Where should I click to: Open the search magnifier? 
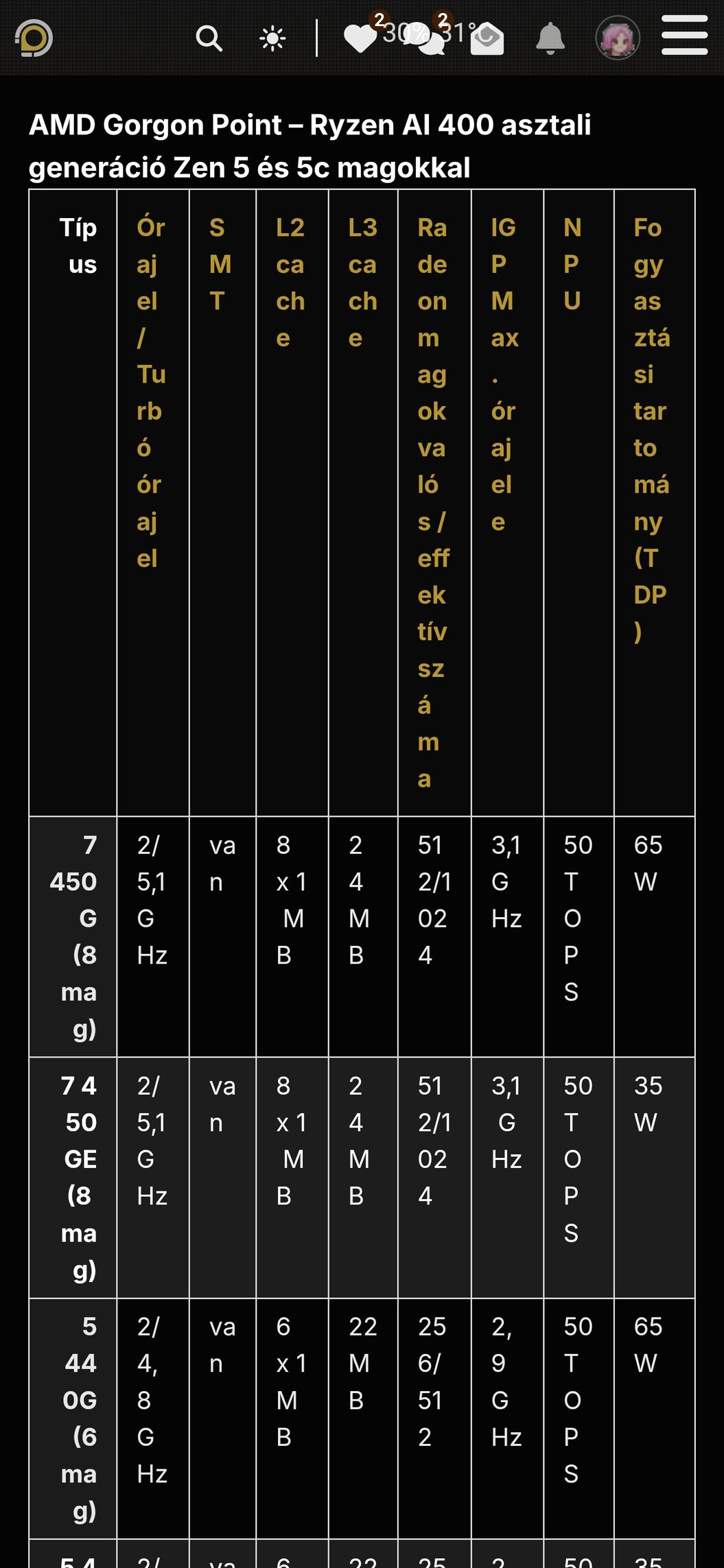(x=209, y=38)
